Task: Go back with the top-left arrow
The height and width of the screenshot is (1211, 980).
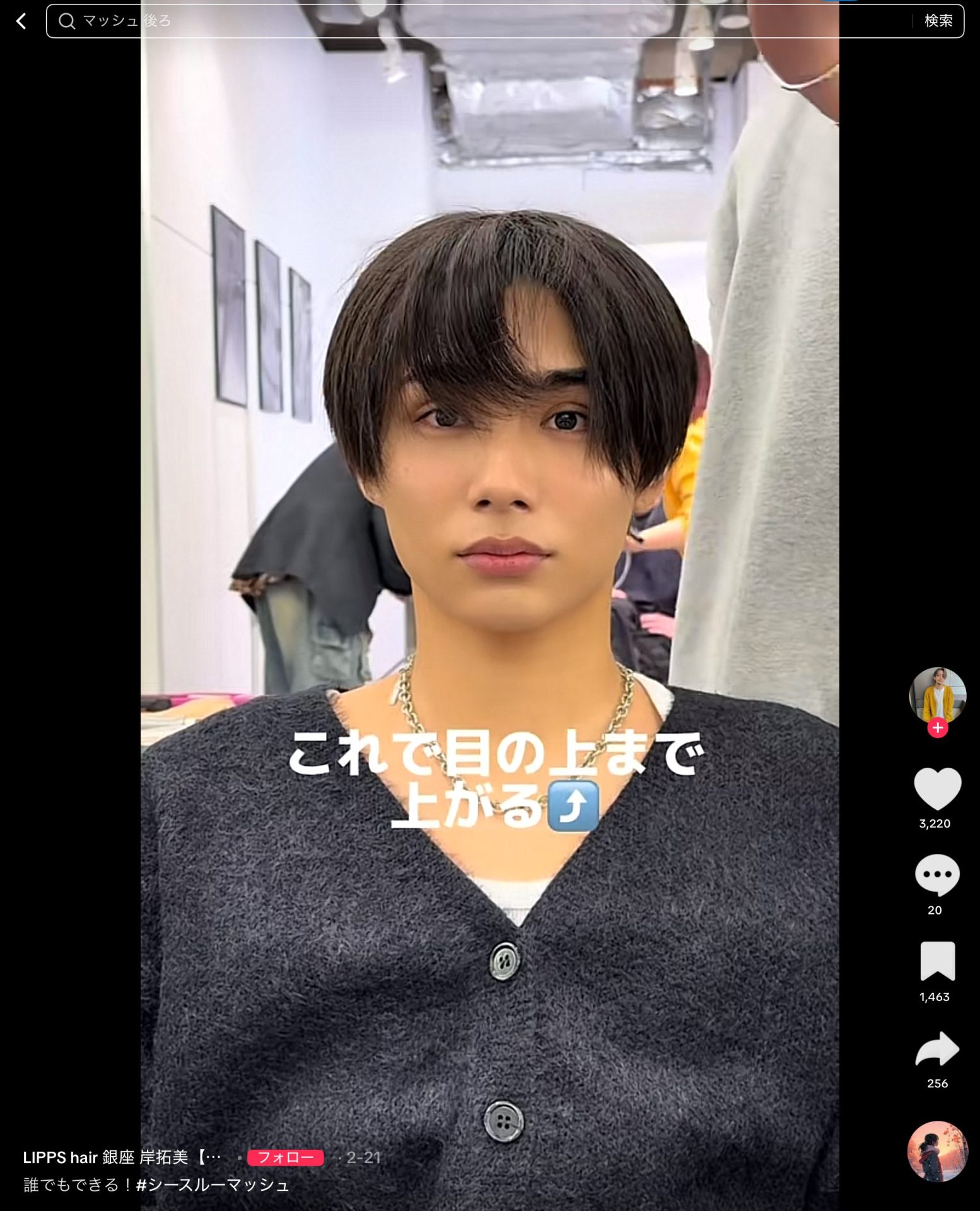Action: [x=21, y=21]
